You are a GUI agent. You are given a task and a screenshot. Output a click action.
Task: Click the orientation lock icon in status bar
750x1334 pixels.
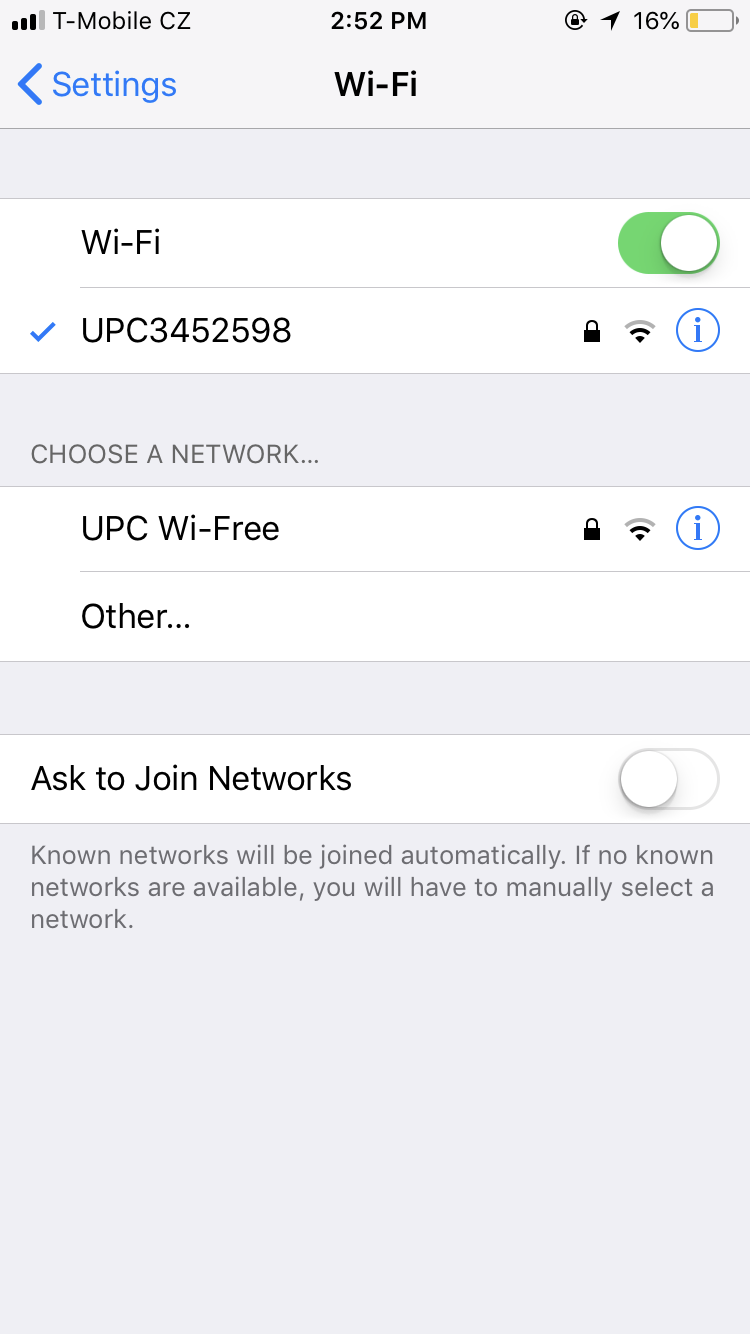[x=575, y=20]
